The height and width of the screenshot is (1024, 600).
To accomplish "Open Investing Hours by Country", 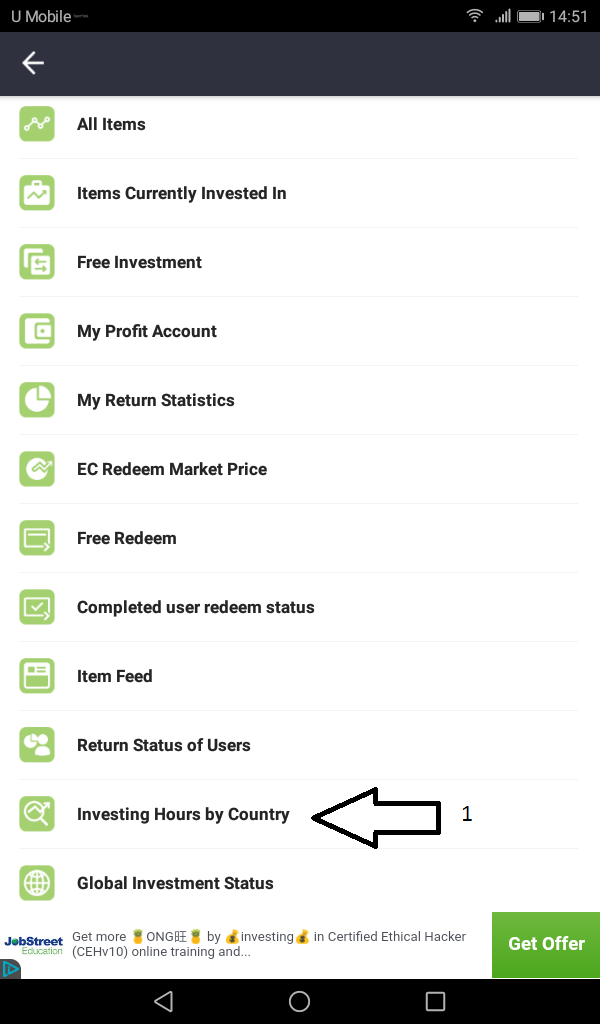I will click(x=182, y=814).
